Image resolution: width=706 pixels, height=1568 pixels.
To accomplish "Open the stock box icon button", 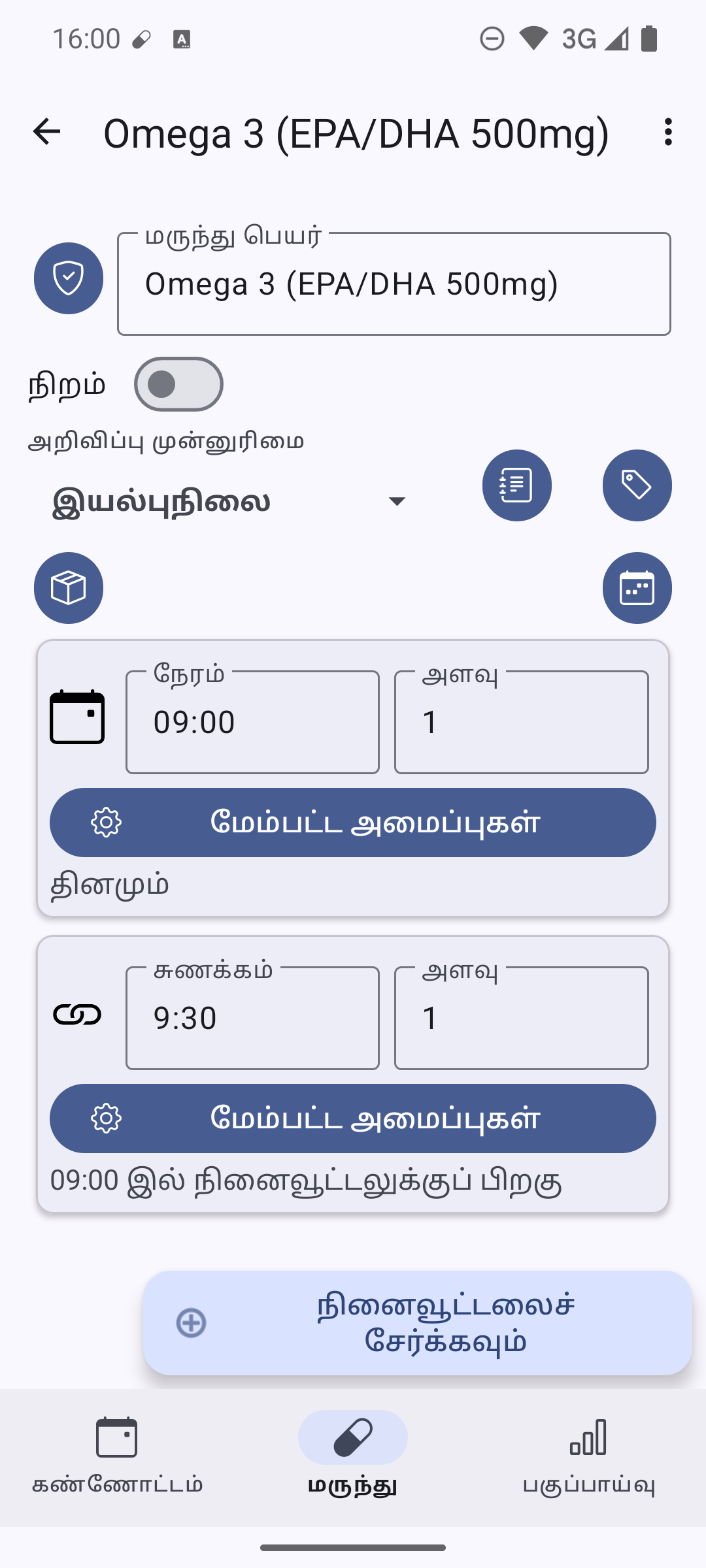I will click(69, 588).
